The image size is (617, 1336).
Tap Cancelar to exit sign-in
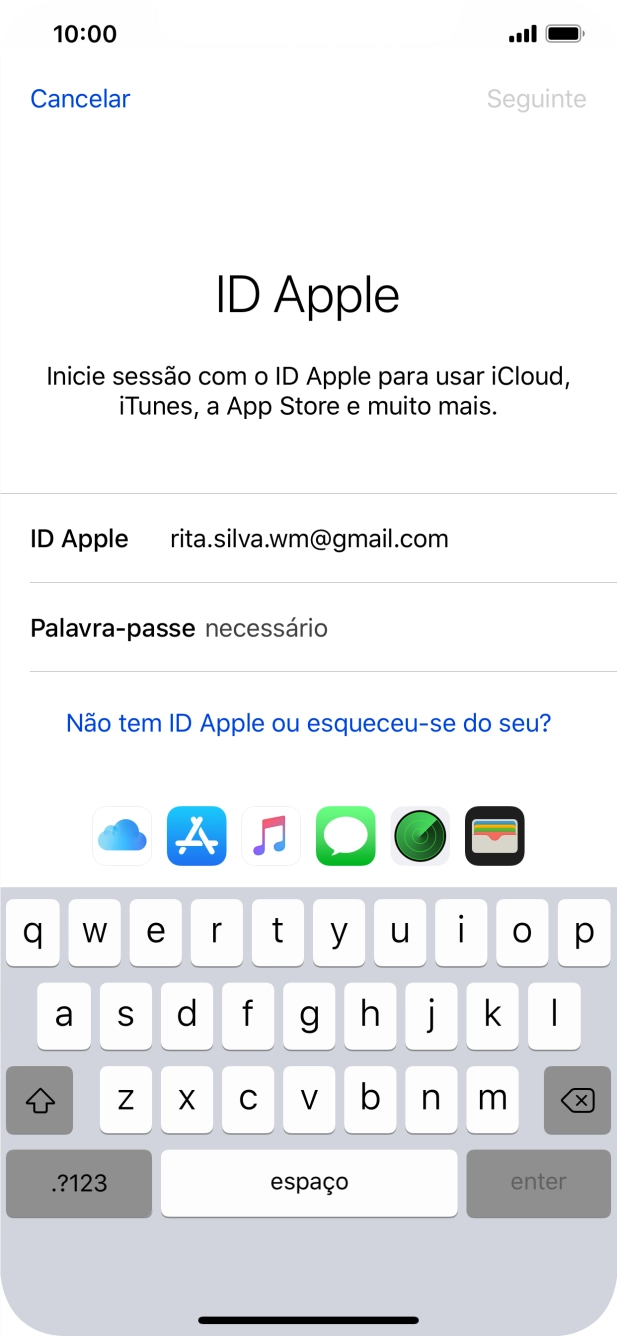(x=80, y=99)
